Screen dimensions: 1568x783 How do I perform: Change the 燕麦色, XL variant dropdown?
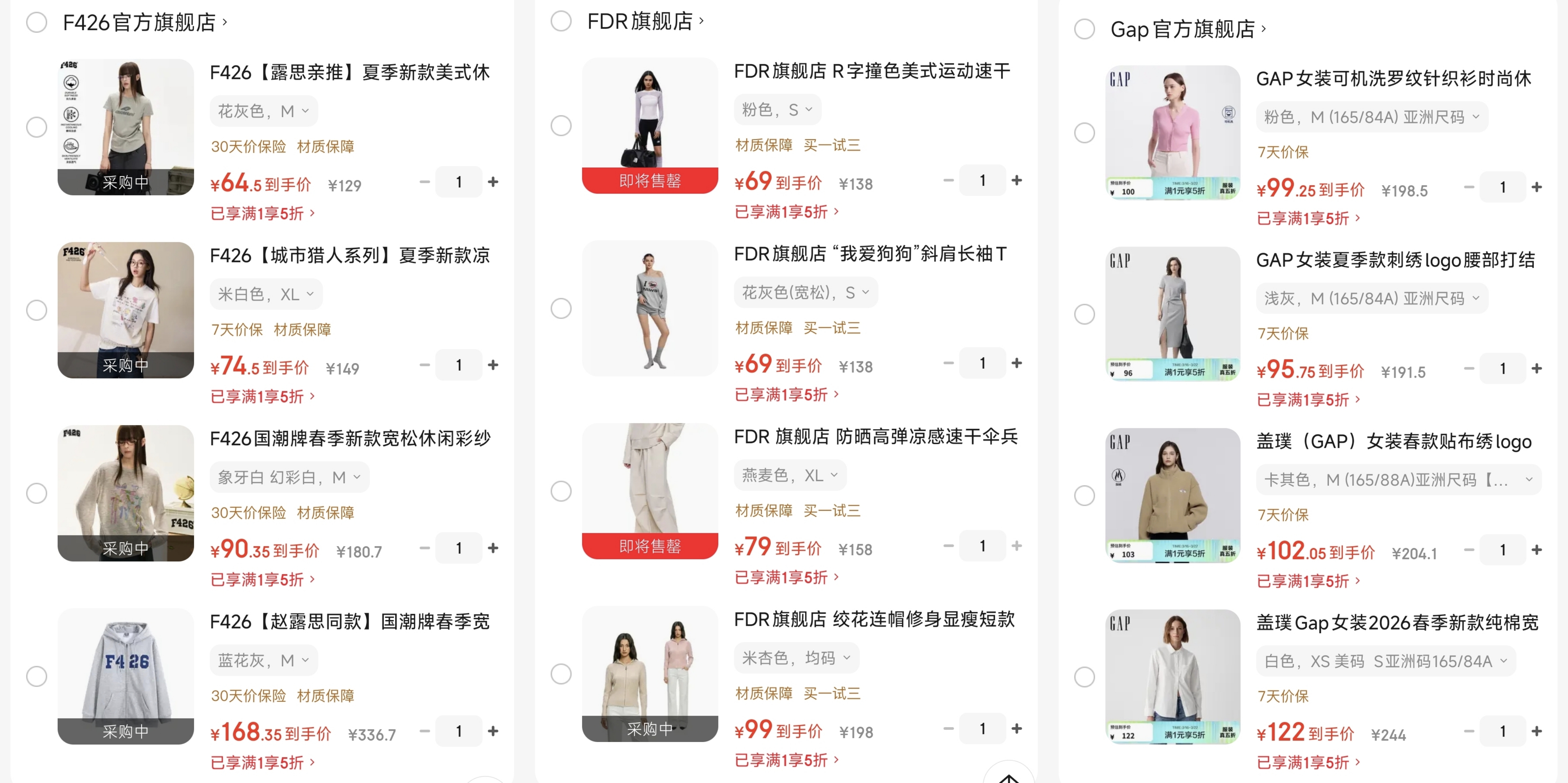(790, 475)
